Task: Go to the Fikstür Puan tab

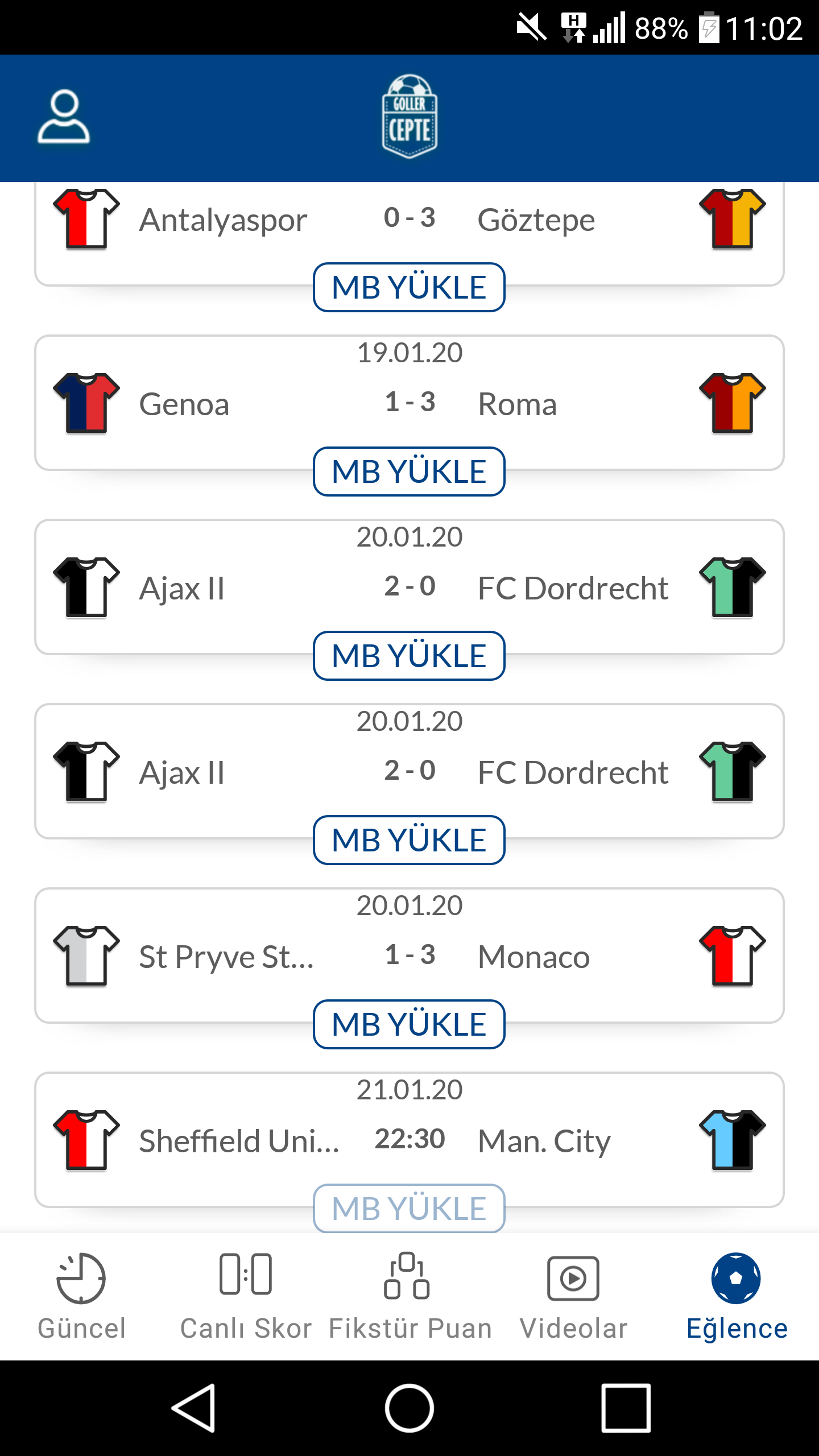Action: click(x=409, y=1297)
